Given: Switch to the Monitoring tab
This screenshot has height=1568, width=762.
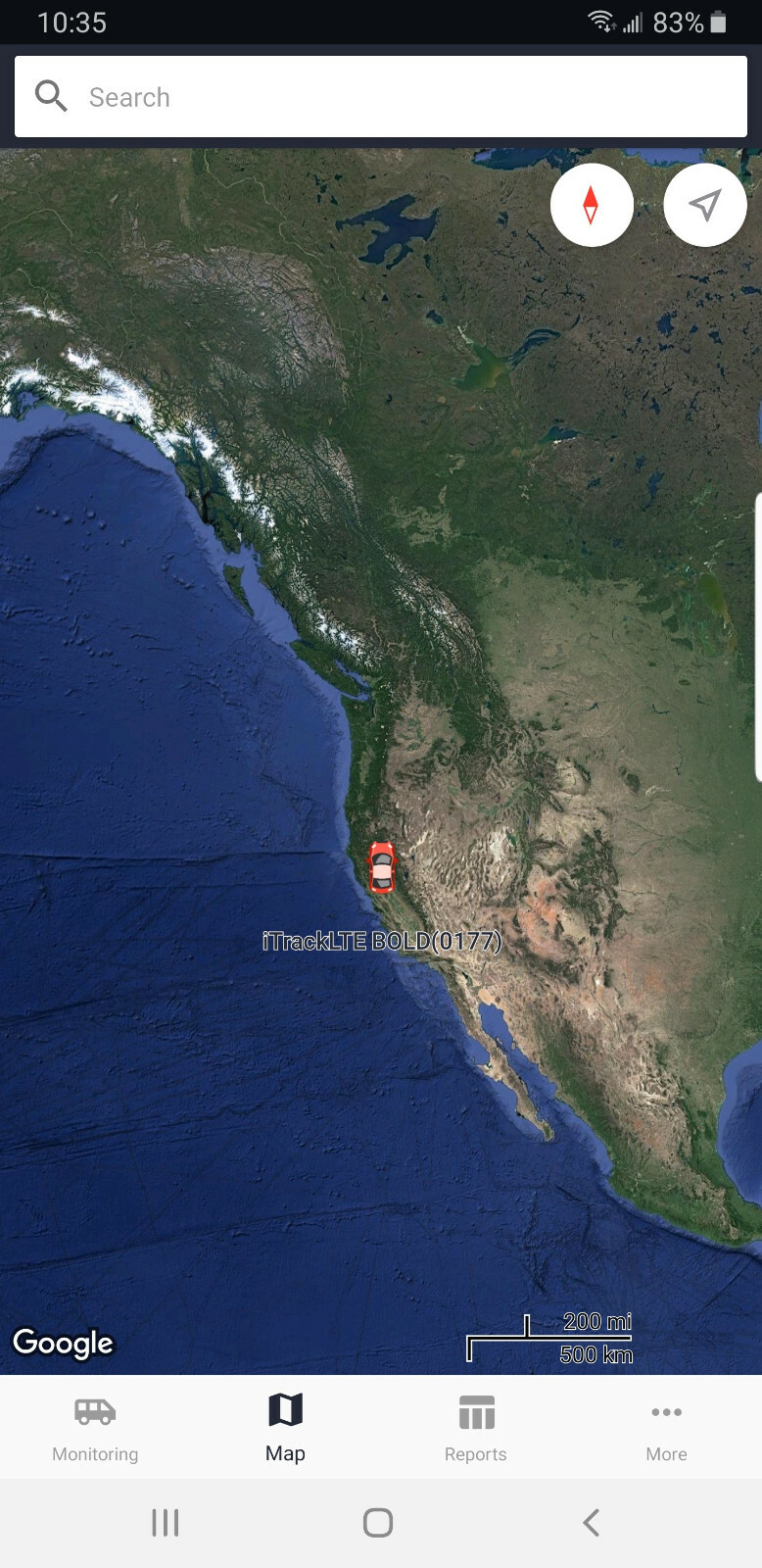Looking at the screenshot, I should (95, 1428).
